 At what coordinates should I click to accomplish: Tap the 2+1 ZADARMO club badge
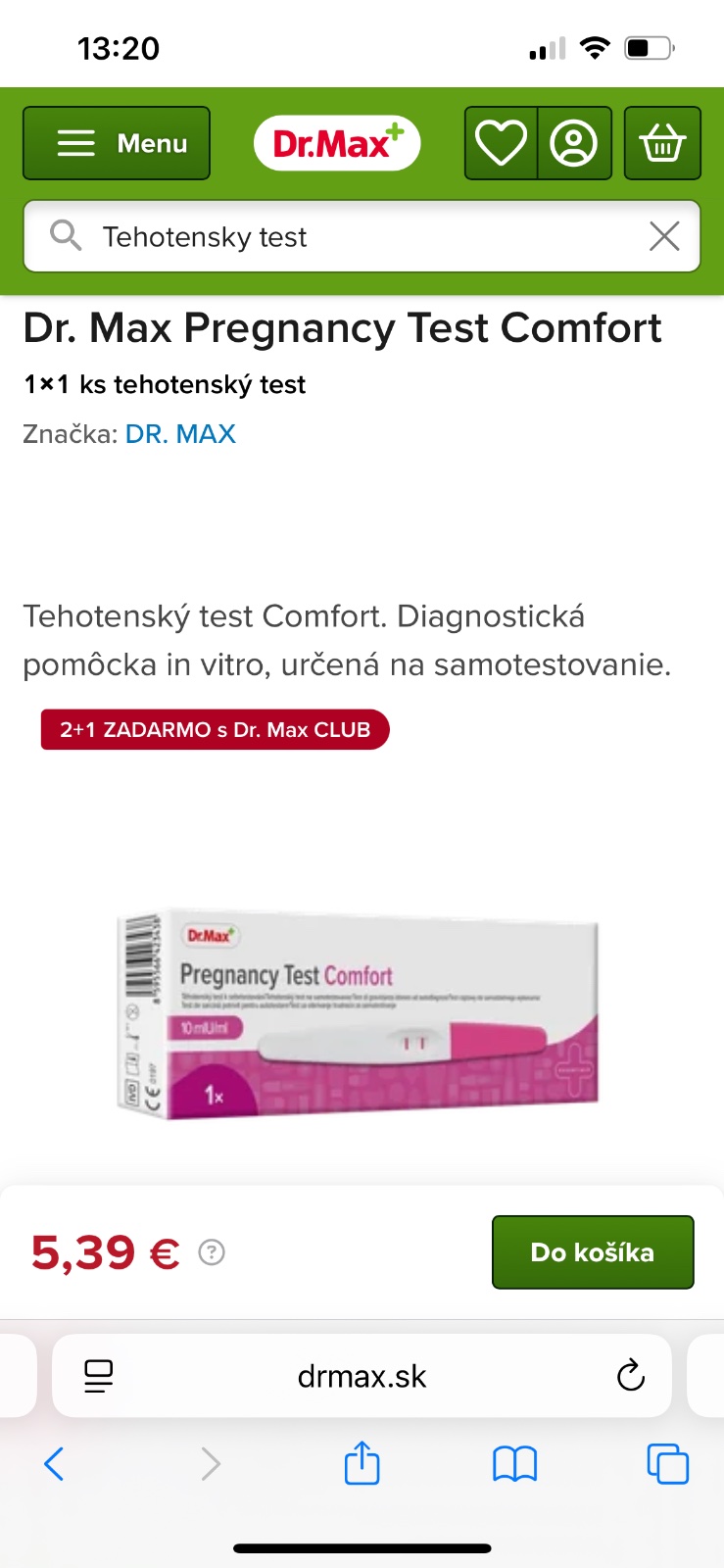click(215, 729)
